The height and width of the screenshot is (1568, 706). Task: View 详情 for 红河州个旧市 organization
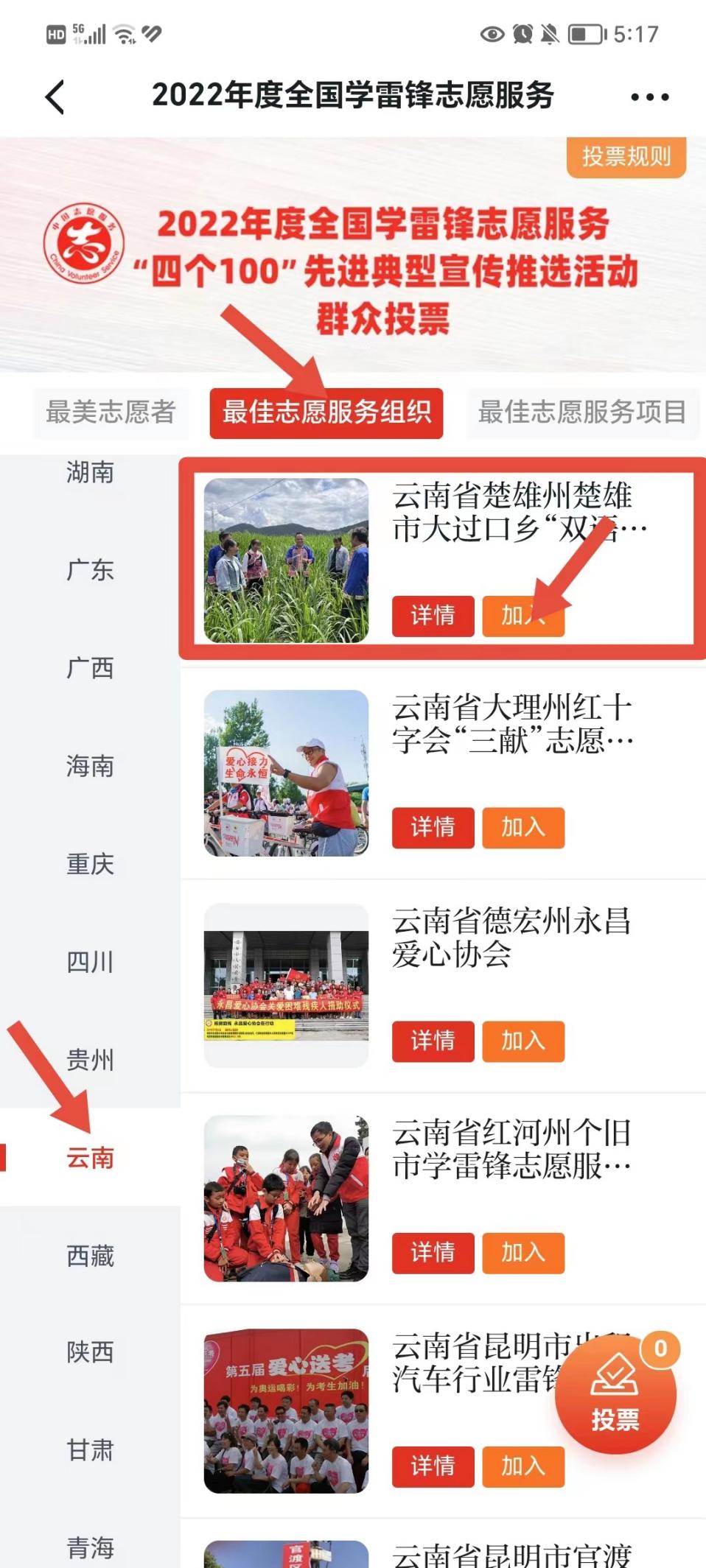point(433,1253)
